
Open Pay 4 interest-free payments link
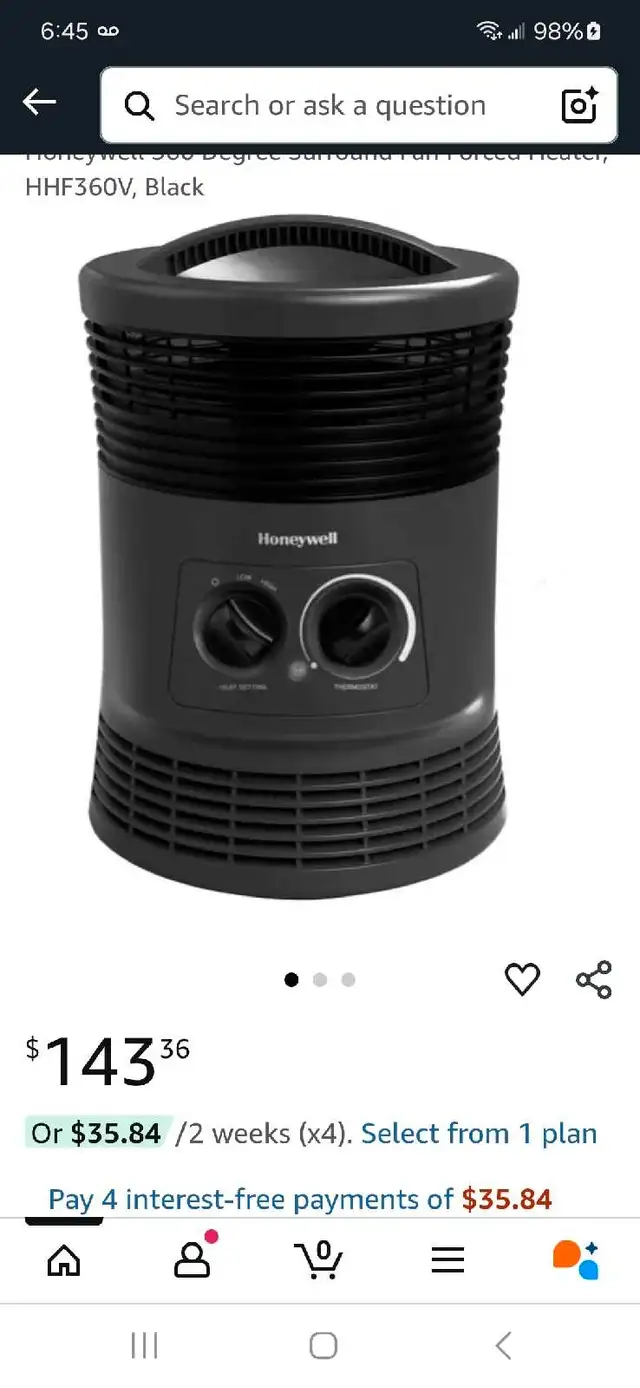tap(300, 1199)
